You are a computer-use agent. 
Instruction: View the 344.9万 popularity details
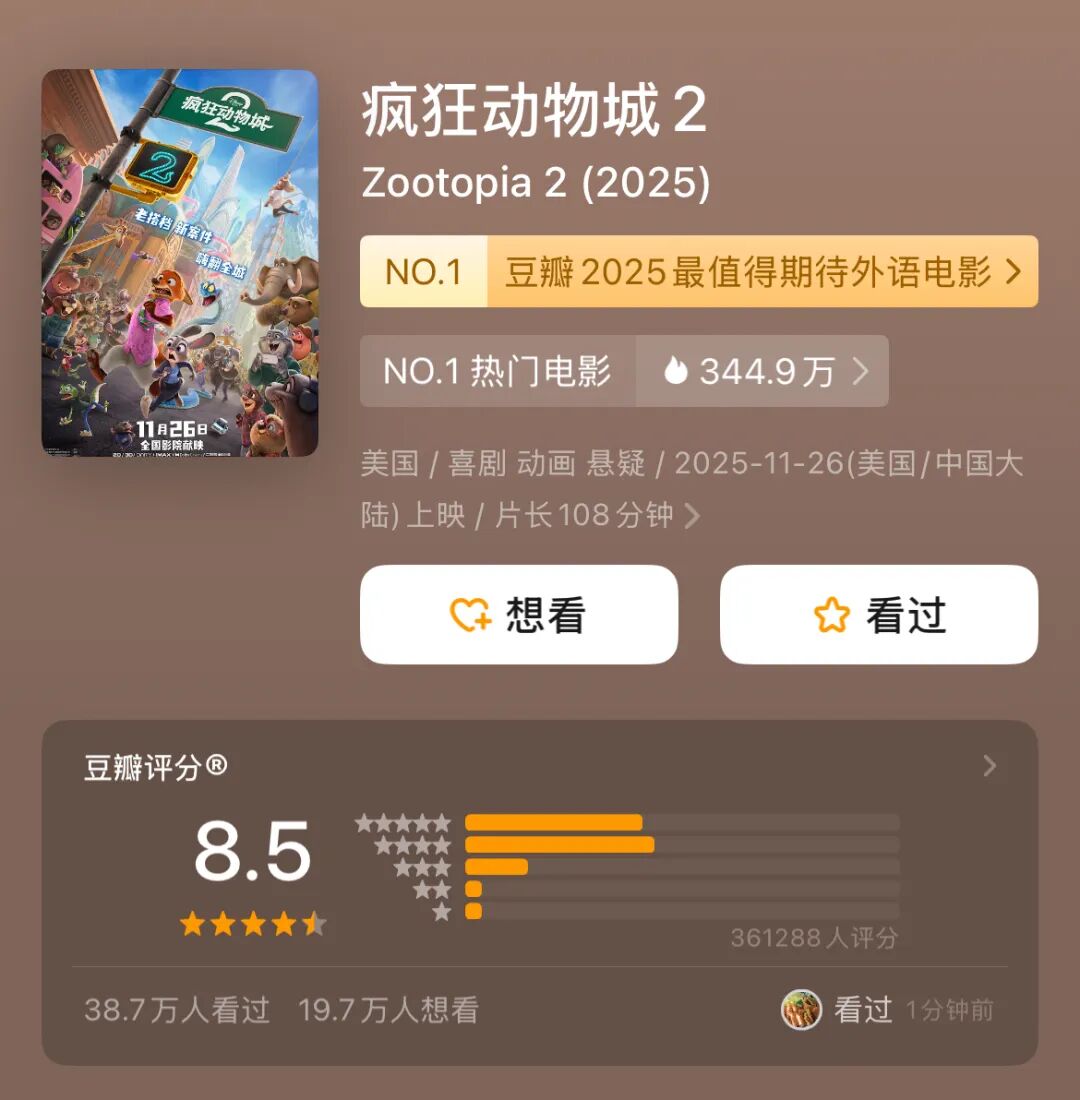coord(763,371)
